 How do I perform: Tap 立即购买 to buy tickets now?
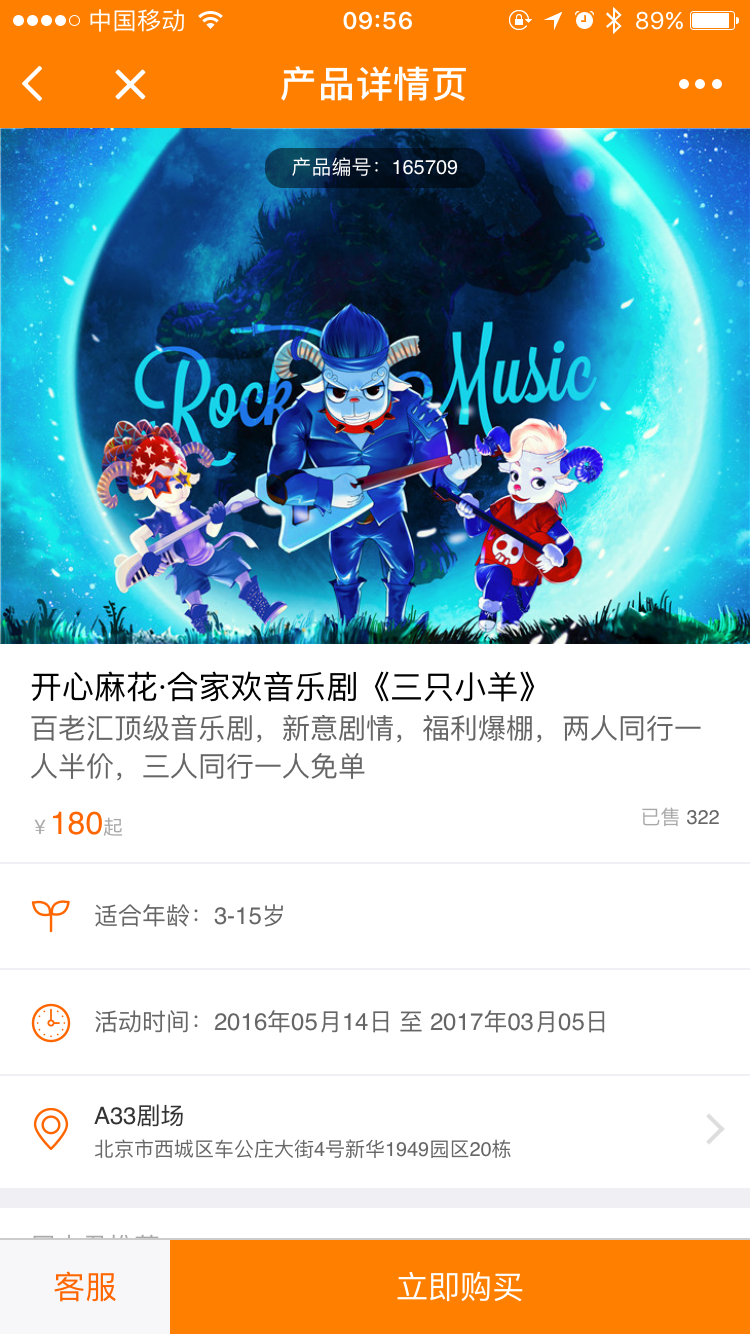click(x=460, y=1287)
